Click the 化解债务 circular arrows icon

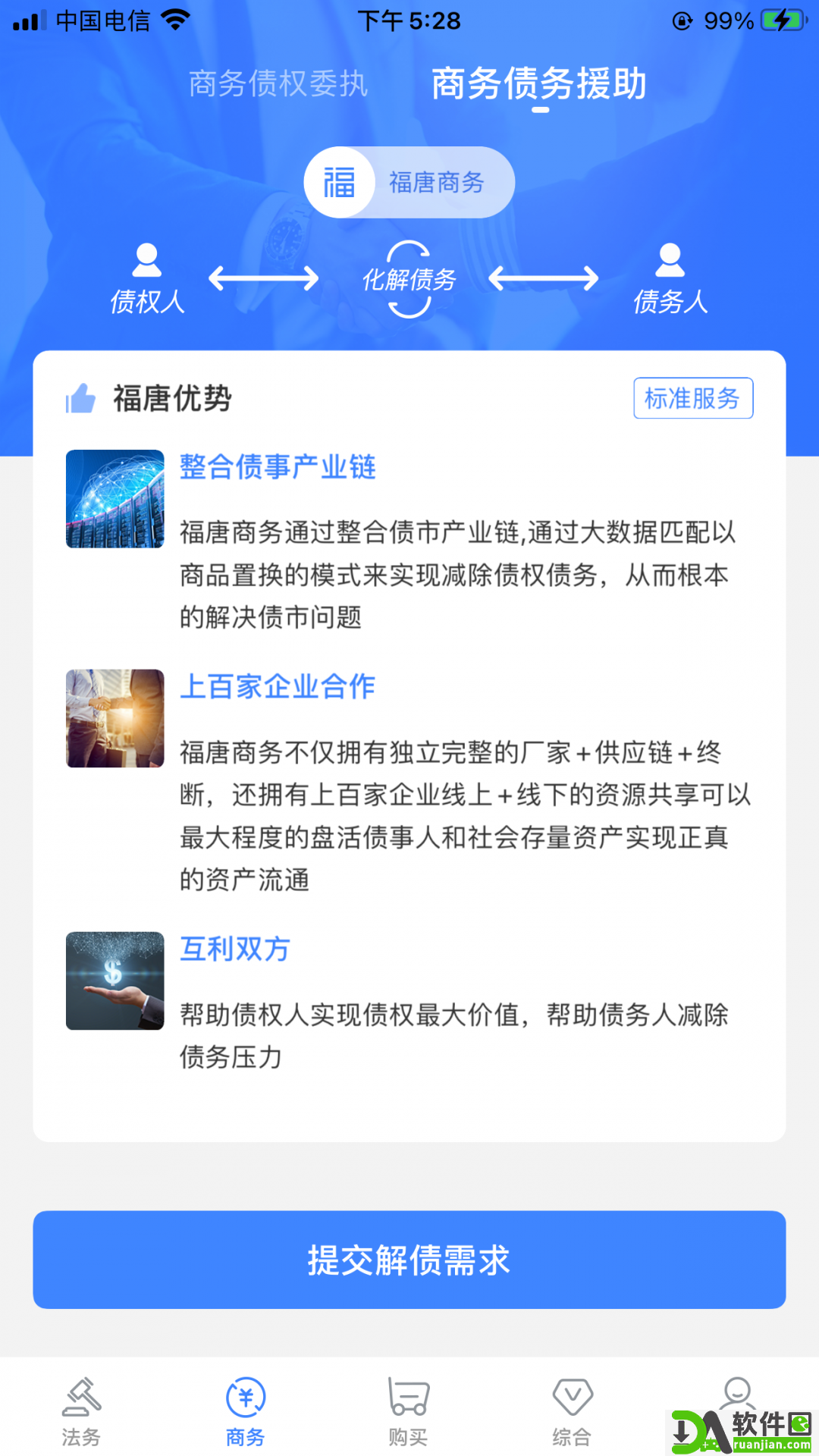click(x=409, y=277)
